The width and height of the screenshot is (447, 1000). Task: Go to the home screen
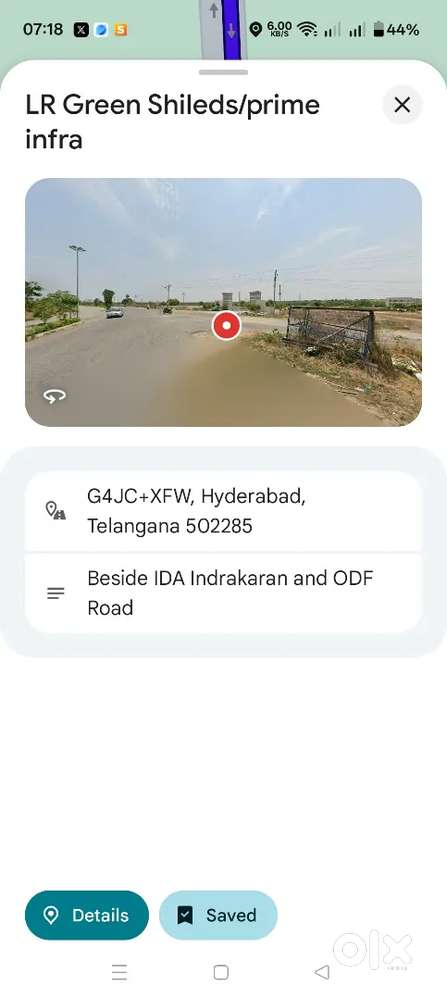pos(221,972)
